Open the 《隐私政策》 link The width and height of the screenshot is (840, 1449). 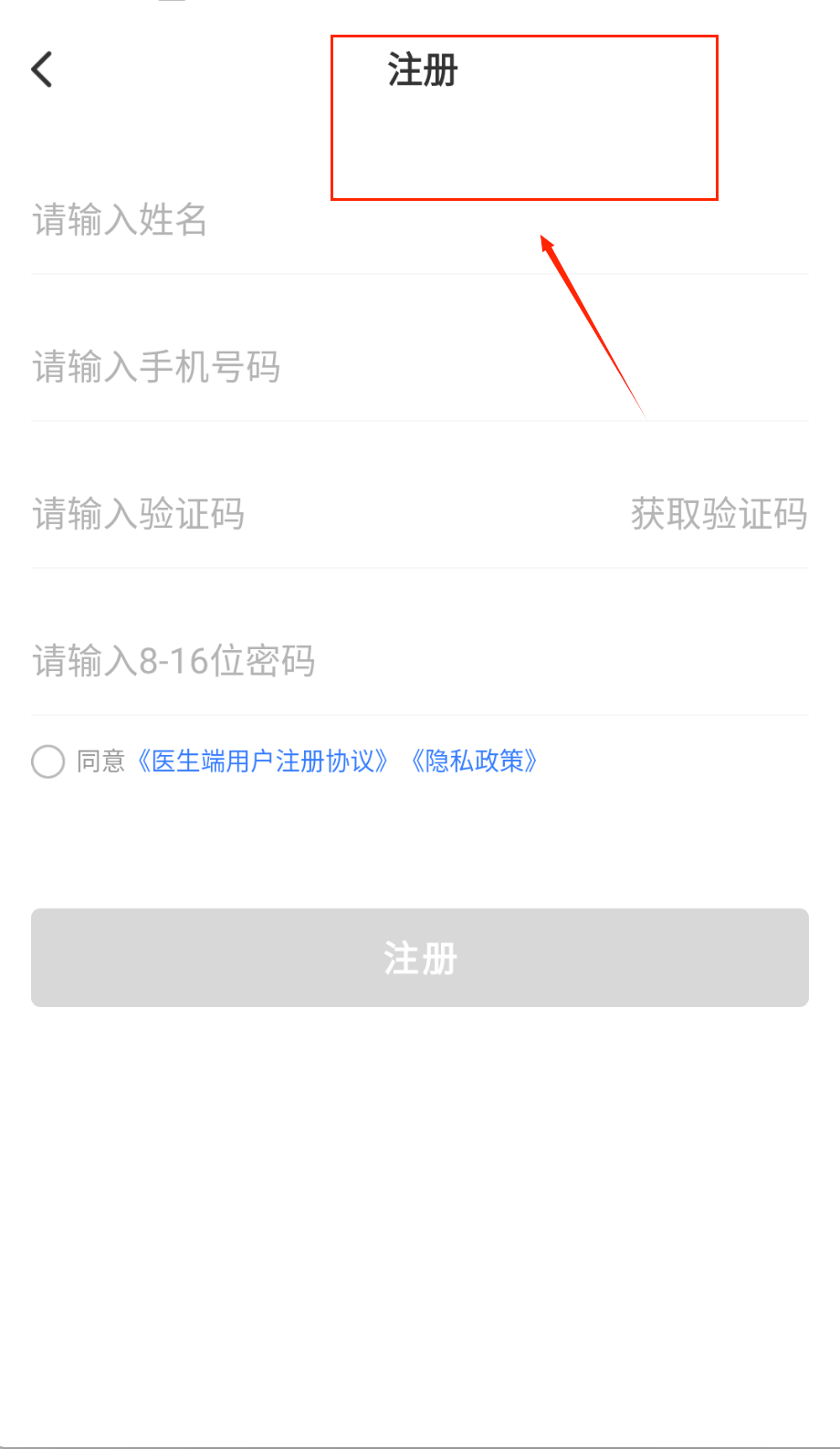[473, 761]
